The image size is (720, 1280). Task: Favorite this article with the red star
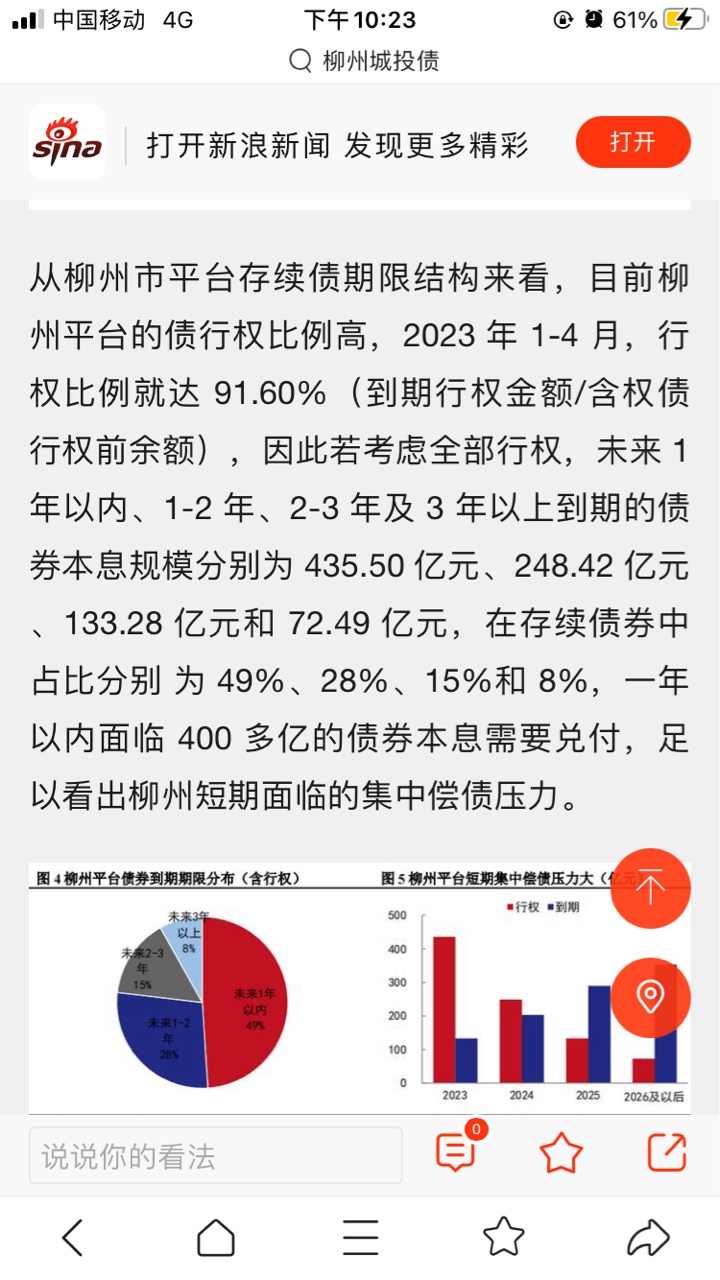561,1153
